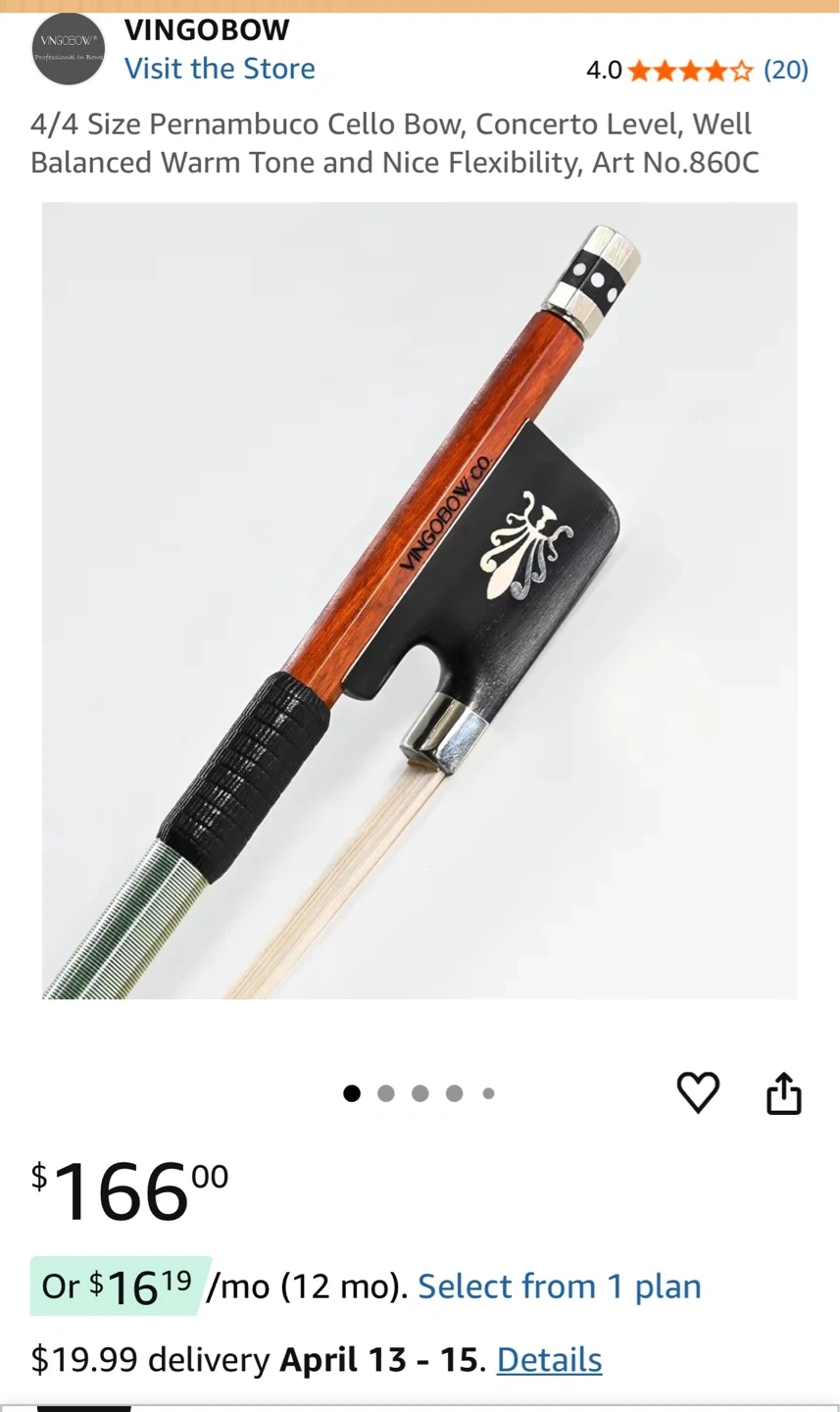The image size is (840, 1412).
Task: Select from 1 monthly payment plan
Action: click(559, 1286)
